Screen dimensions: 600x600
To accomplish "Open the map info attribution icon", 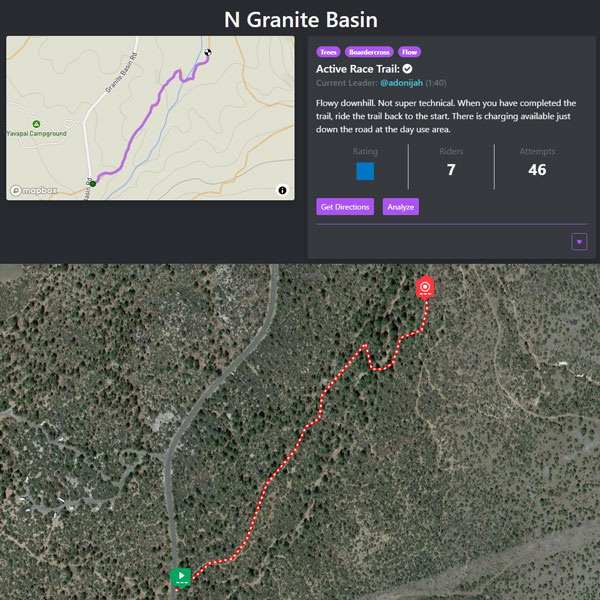I will (282, 190).
